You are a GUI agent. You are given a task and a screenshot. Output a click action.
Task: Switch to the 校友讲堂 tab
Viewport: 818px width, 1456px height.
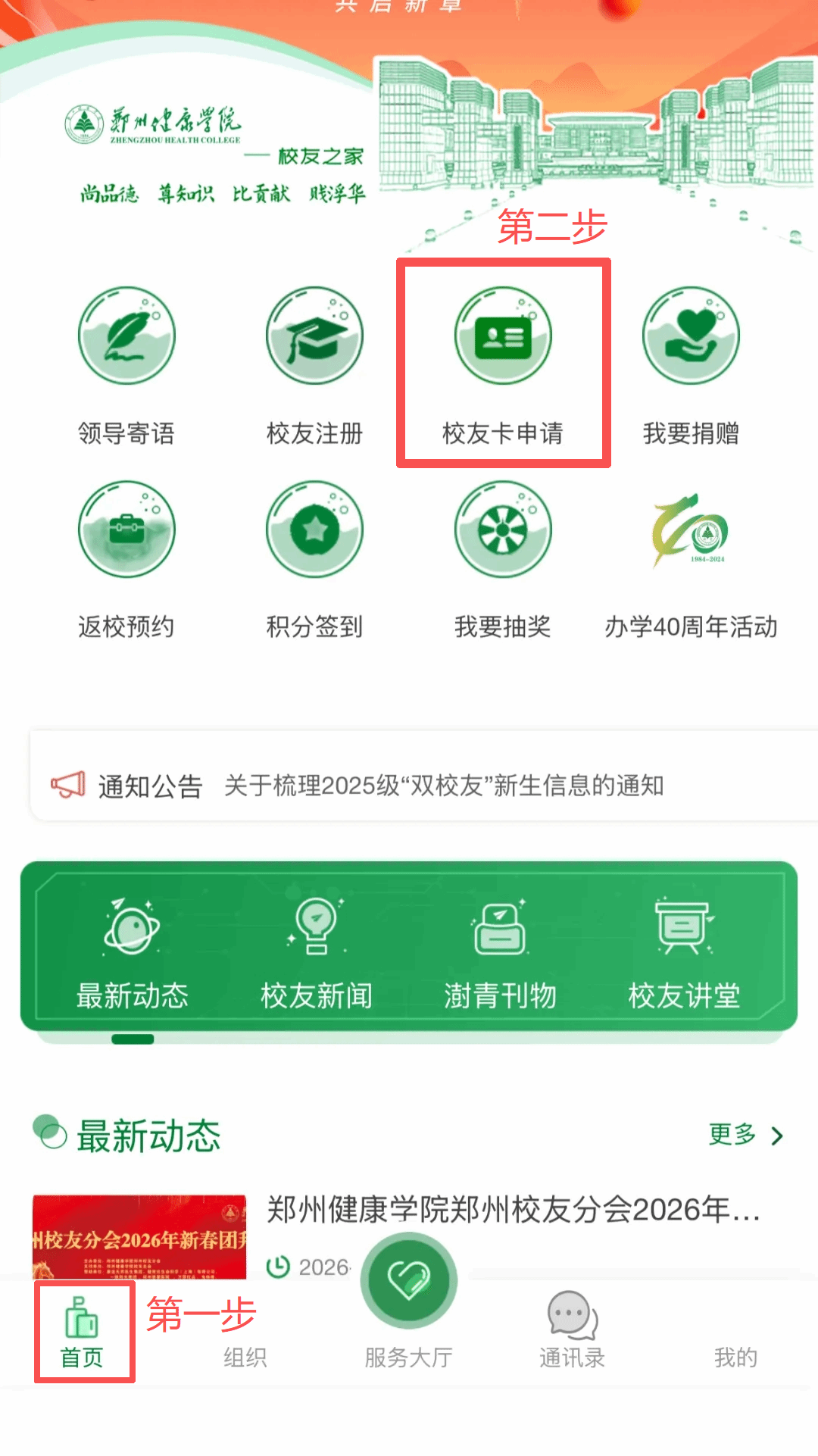click(684, 955)
